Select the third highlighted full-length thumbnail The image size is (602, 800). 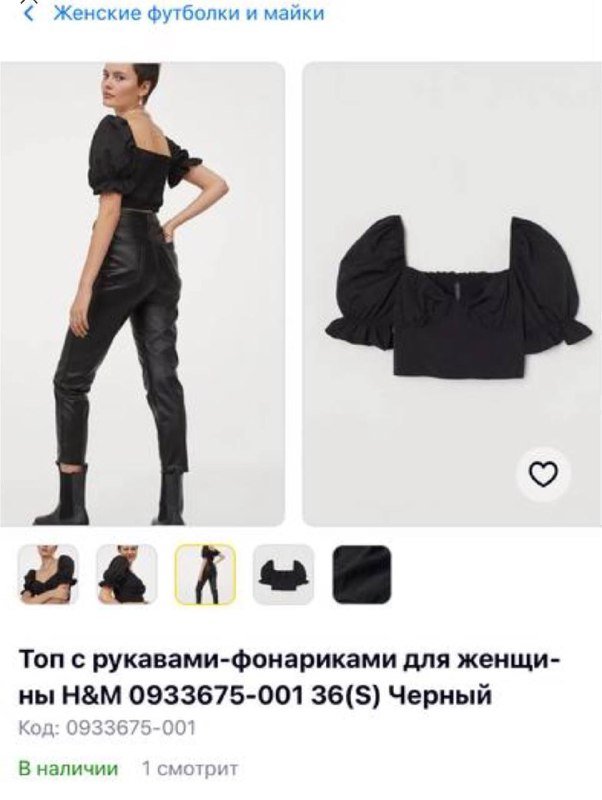(x=205, y=574)
